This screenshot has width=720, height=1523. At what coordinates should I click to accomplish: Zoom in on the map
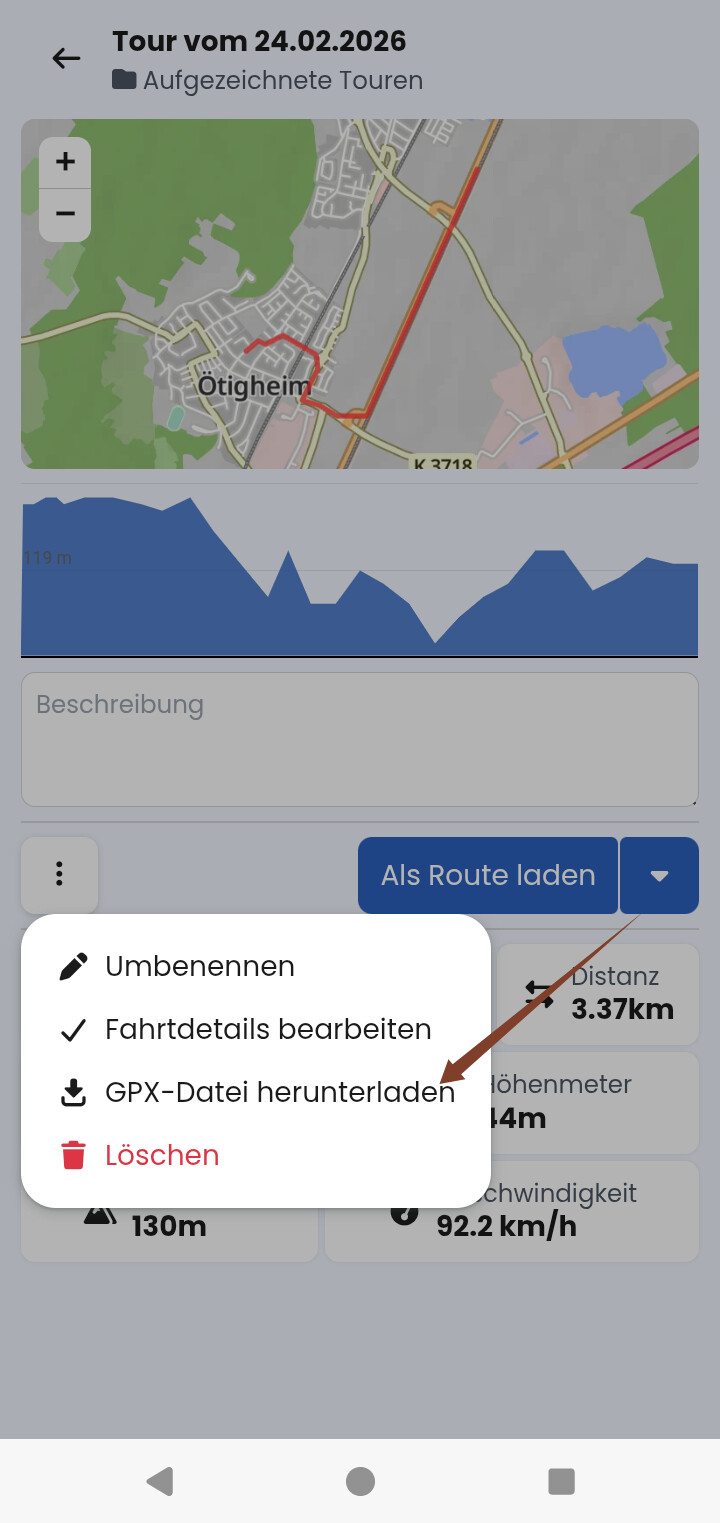(65, 162)
